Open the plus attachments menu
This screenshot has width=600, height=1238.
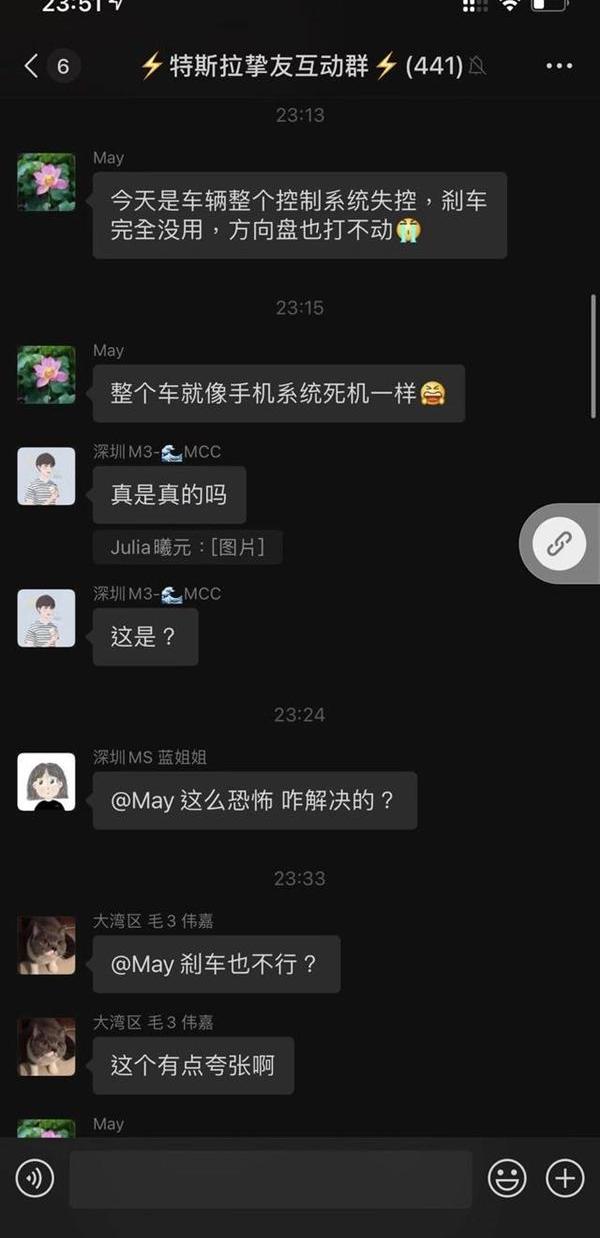(565, 1179)
